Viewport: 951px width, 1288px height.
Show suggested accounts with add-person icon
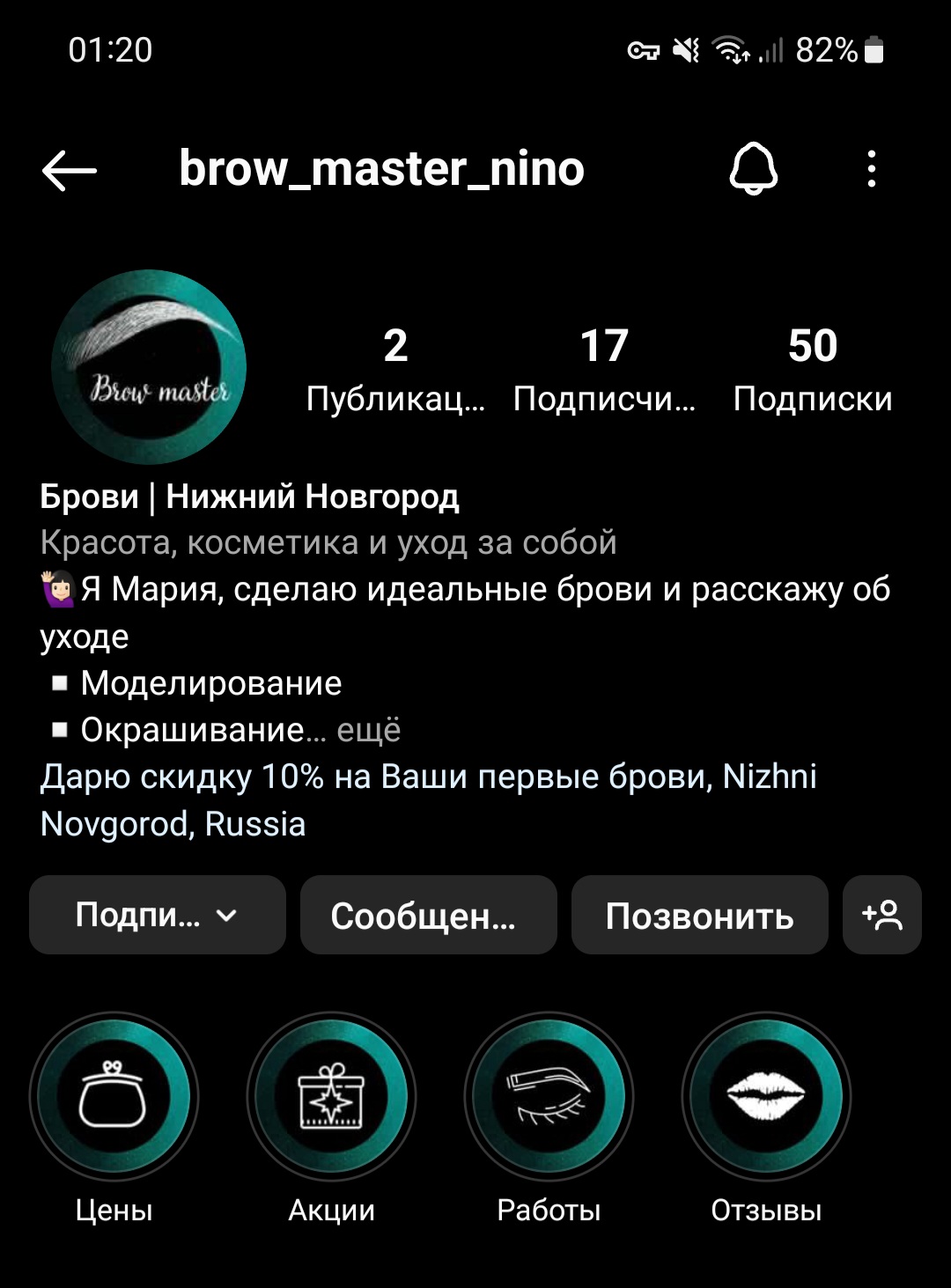[x=882, y=915]
